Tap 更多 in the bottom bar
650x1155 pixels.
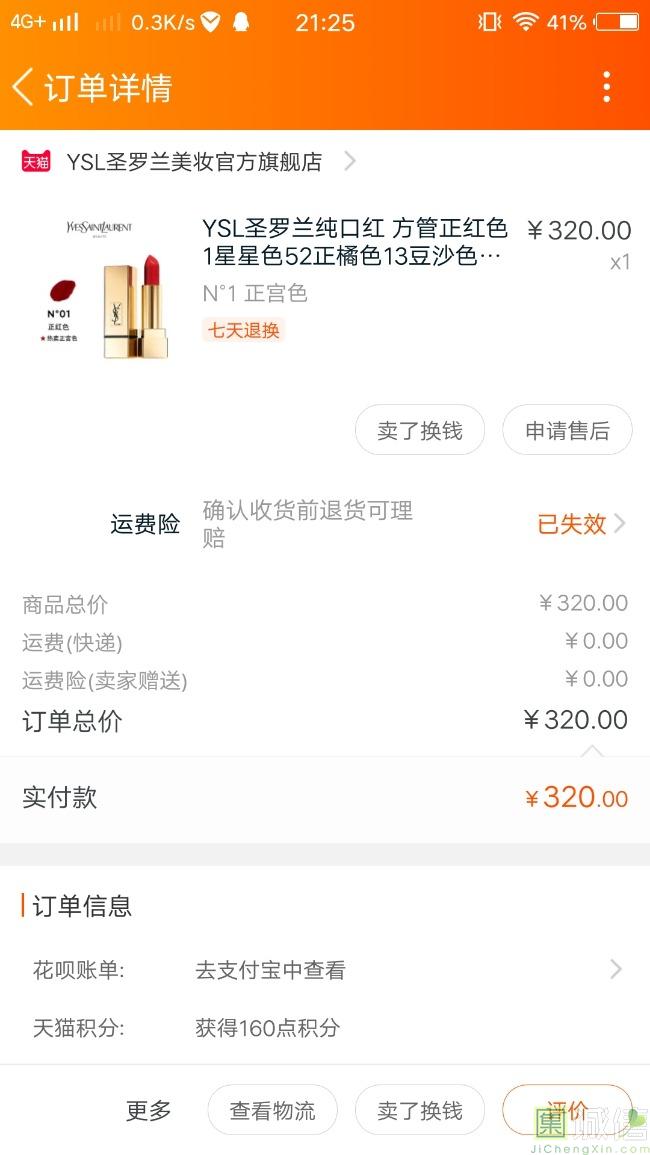[x=149, y=1110]
